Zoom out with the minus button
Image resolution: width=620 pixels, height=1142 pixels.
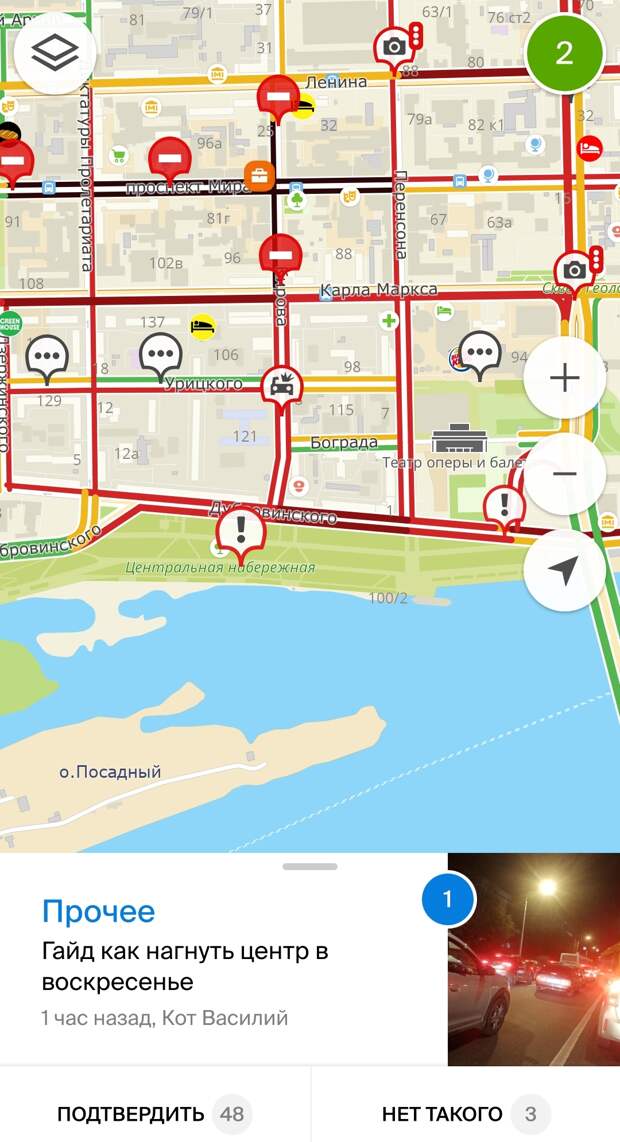click(x=565, y=473)
